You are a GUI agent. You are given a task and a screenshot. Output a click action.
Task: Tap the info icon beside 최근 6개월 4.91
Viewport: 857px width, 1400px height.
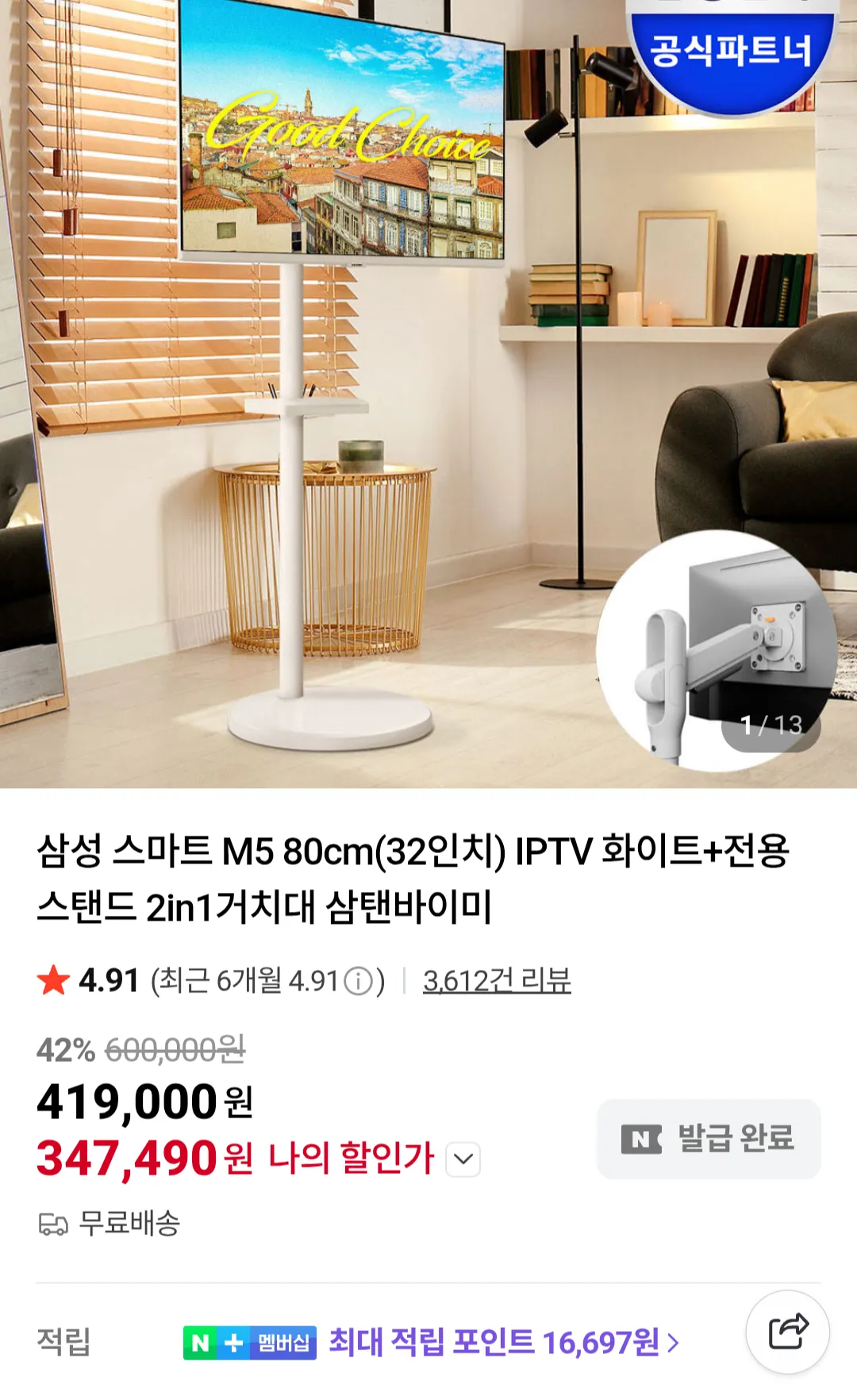359,982
